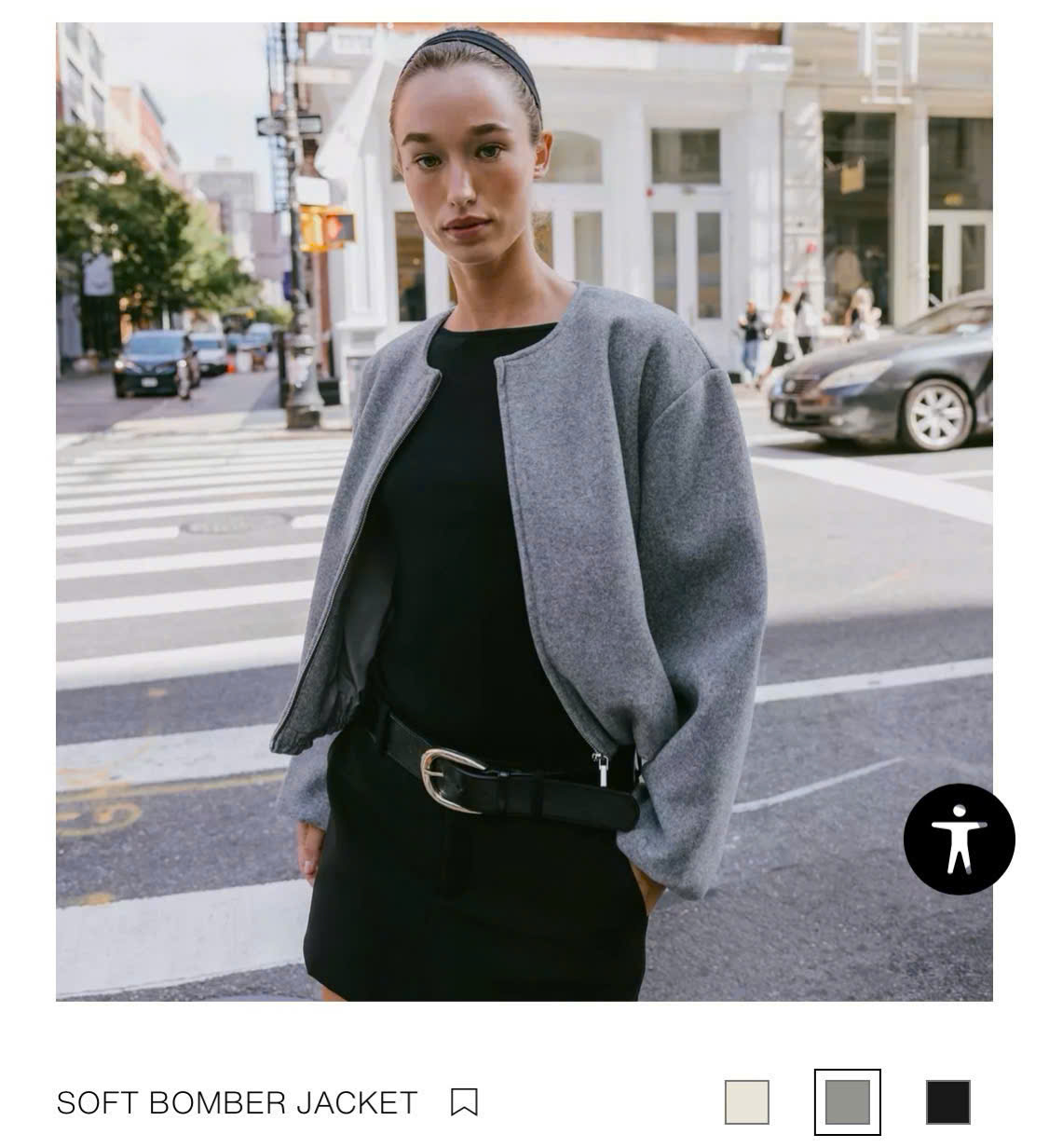Image resolution: width=1049 pixels, height=1148 pixels.
Task: Pick the black color swatch
Action: point(948,1102)
